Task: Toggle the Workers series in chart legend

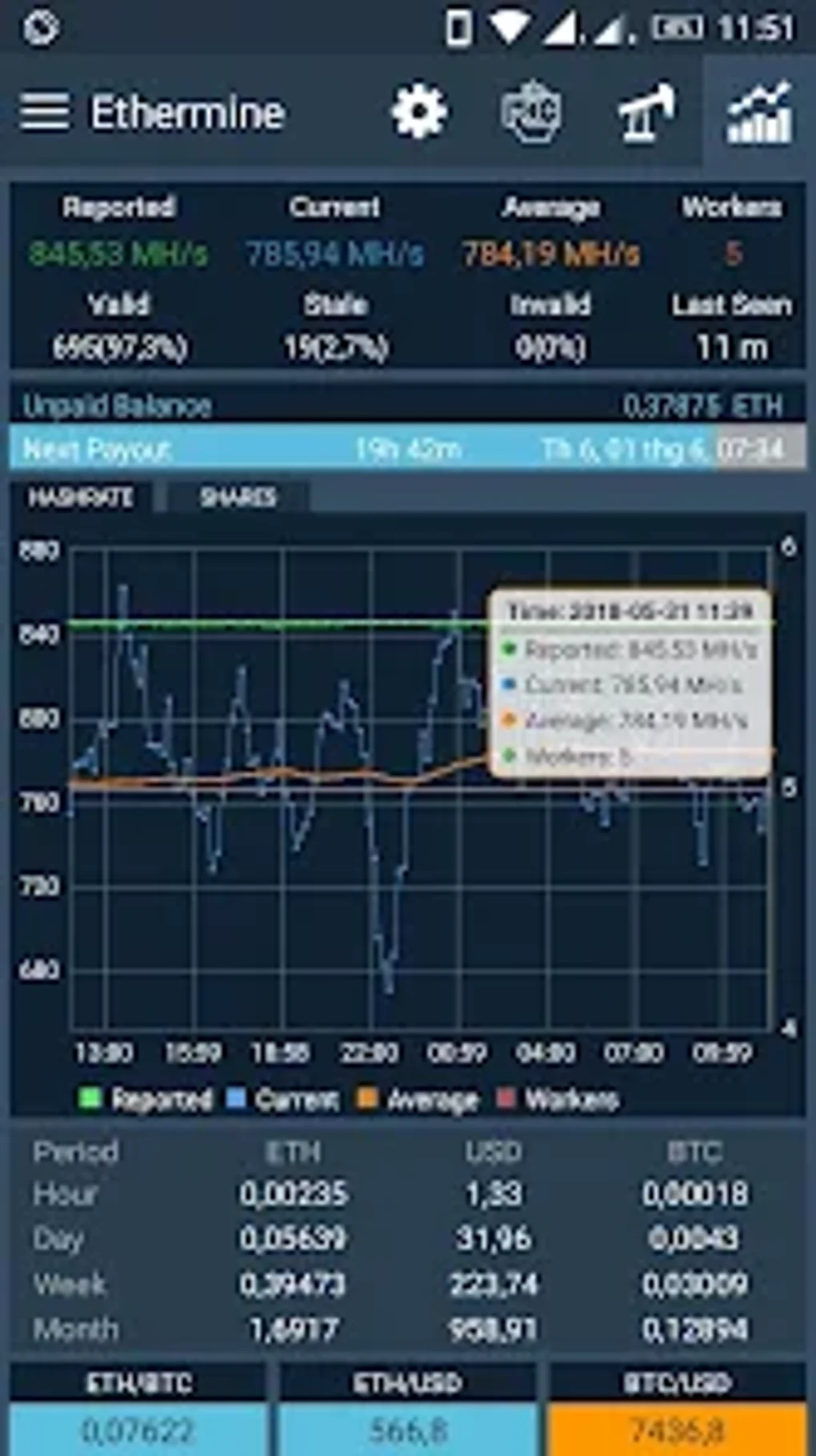Action: coord(558,1099)
